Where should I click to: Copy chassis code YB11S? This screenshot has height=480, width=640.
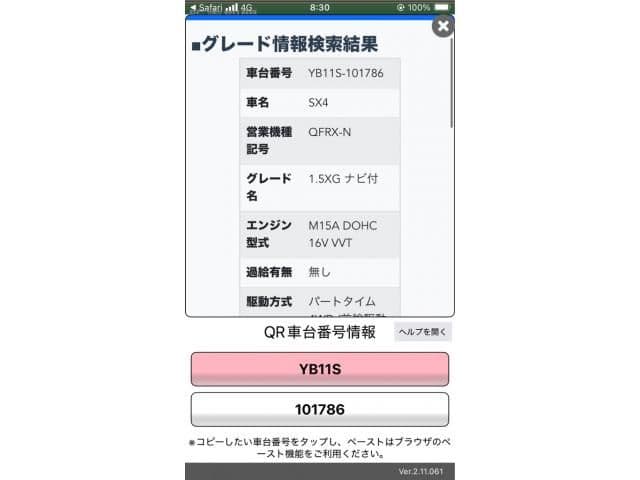coord(320,369)
